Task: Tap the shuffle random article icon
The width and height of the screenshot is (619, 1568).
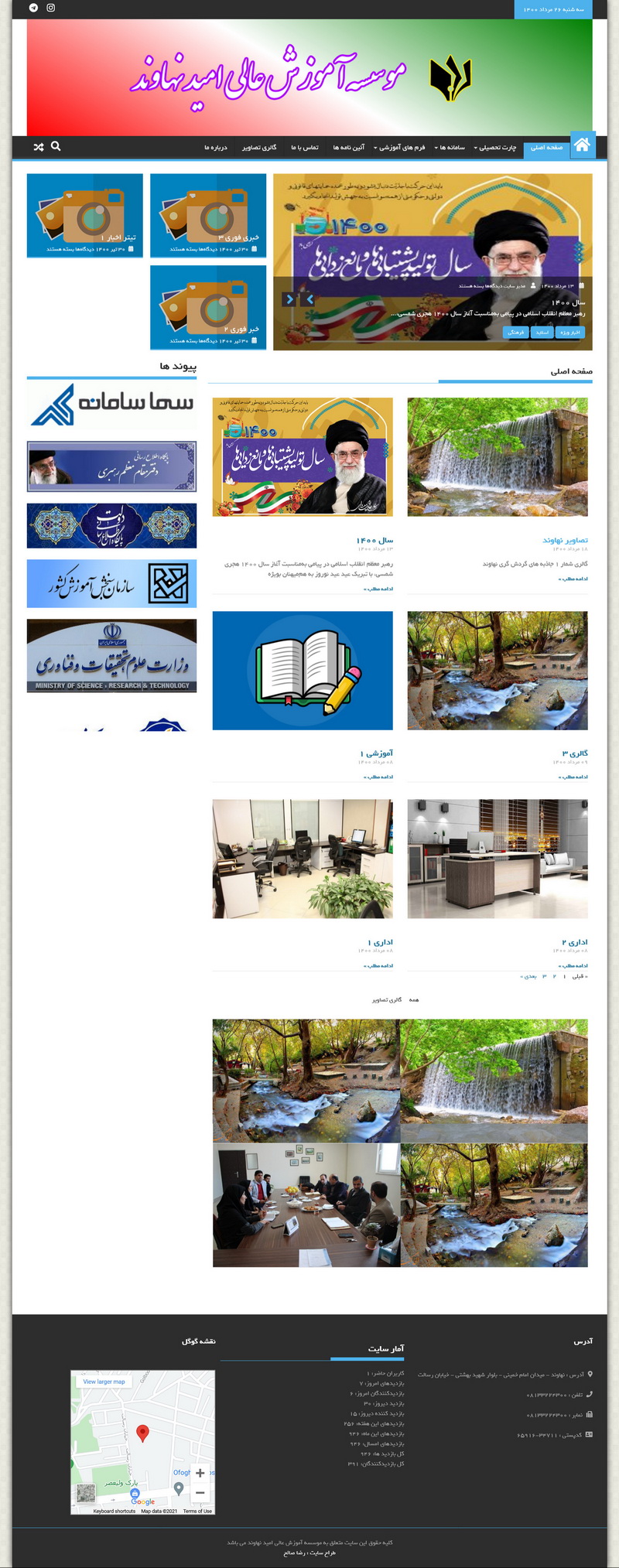Action: 39,147
